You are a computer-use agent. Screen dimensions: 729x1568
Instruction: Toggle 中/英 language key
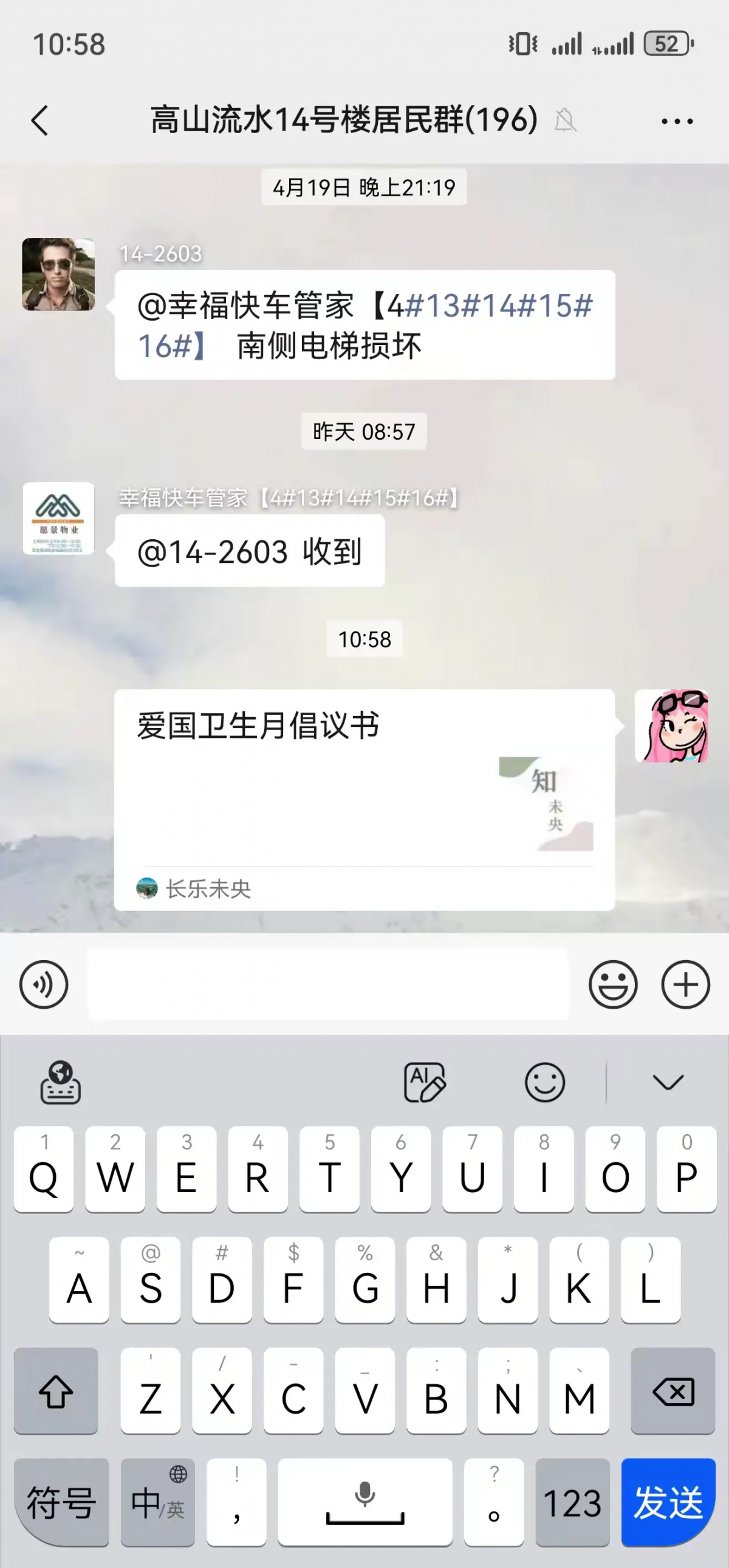[x=158, y=1502]
